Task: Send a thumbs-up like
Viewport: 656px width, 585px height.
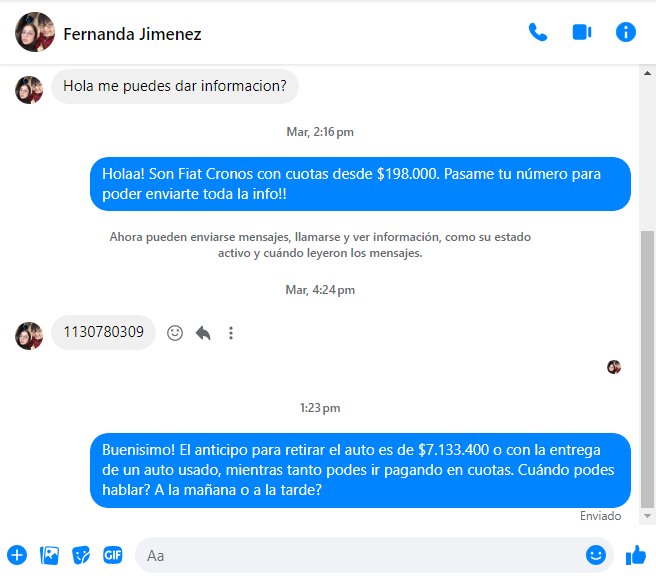Action: coord(635,554)
